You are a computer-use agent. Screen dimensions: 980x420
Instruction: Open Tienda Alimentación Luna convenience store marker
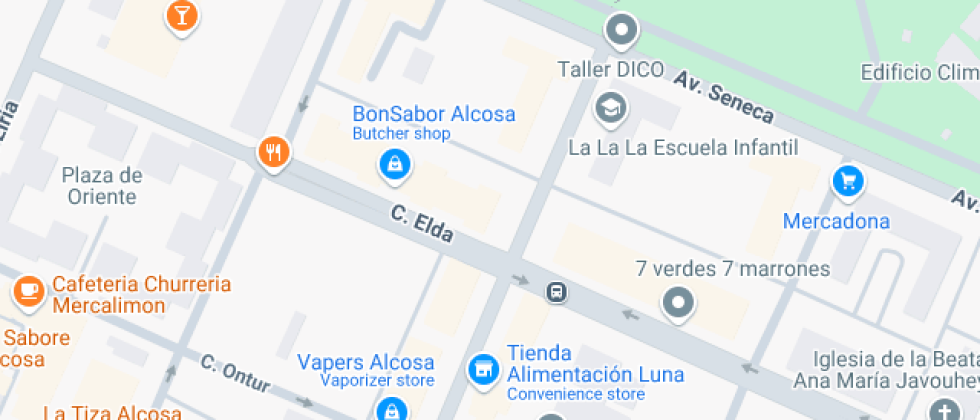484,369
